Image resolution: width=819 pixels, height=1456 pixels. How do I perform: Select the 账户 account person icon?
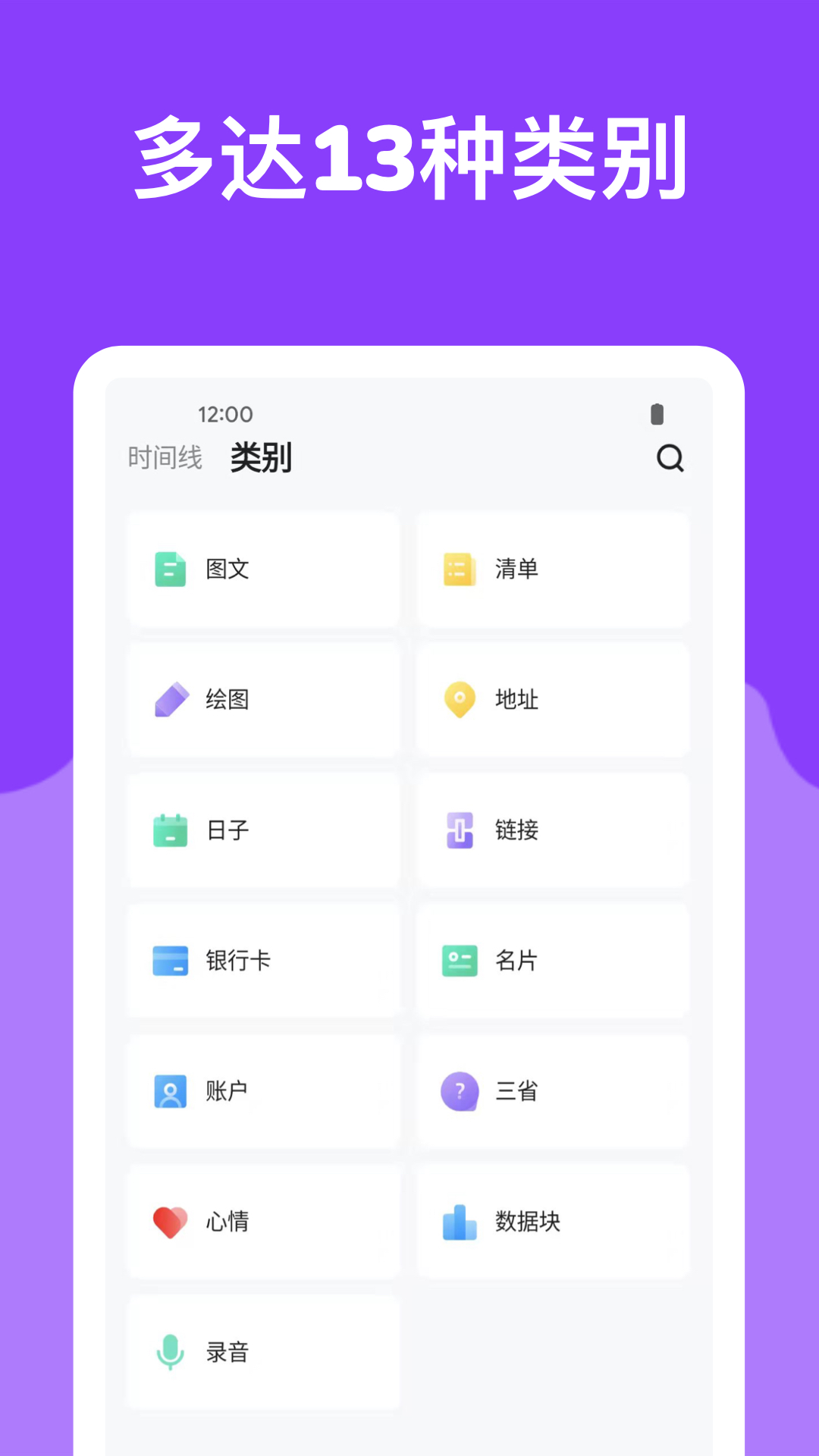[x=170, y=1090]
